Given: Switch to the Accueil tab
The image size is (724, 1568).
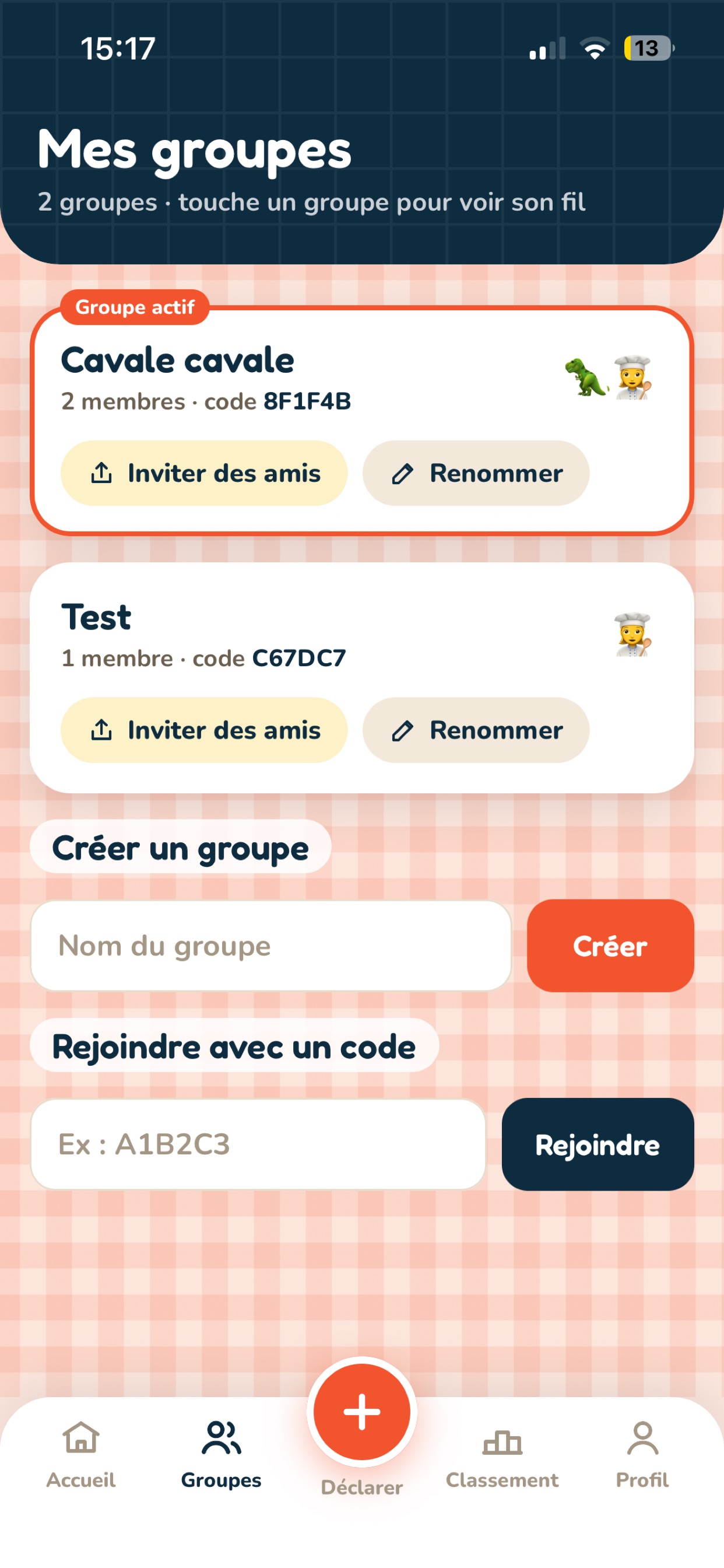Looking at the screenshot, I should (x=81, y=1455).
